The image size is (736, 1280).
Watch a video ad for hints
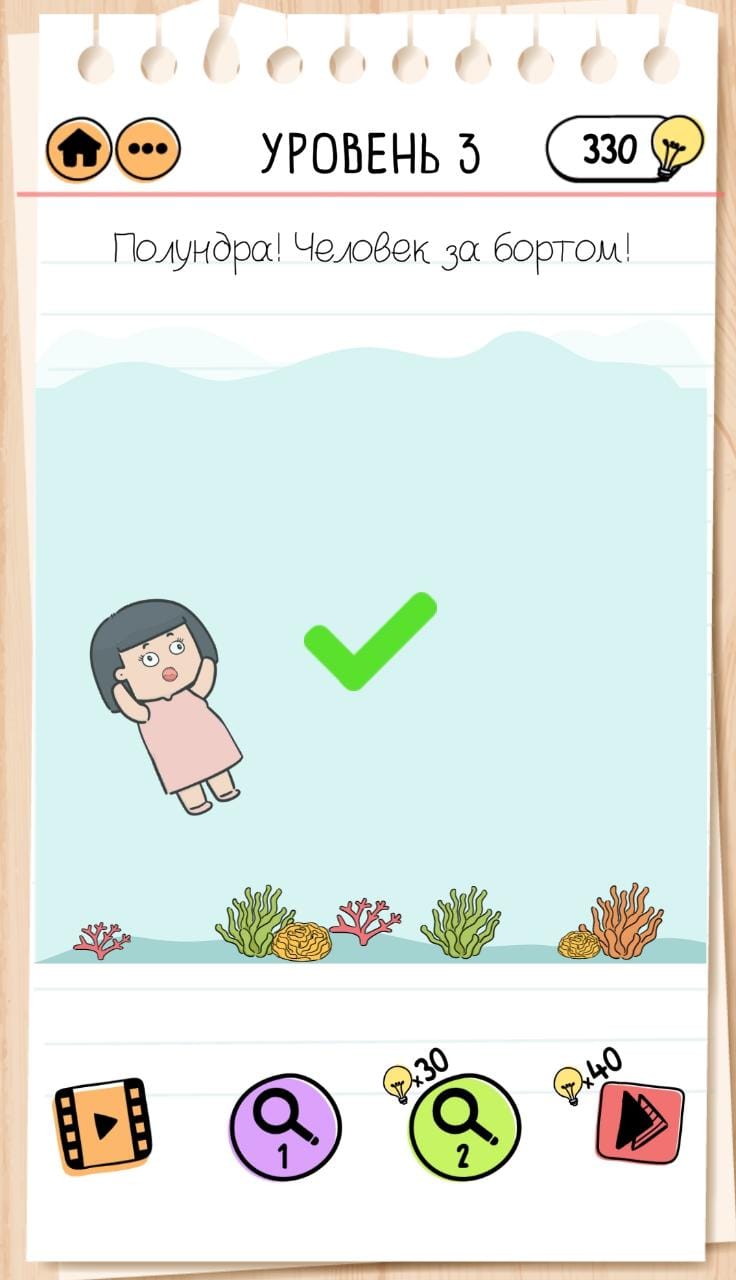click(x=103, y=1124)
